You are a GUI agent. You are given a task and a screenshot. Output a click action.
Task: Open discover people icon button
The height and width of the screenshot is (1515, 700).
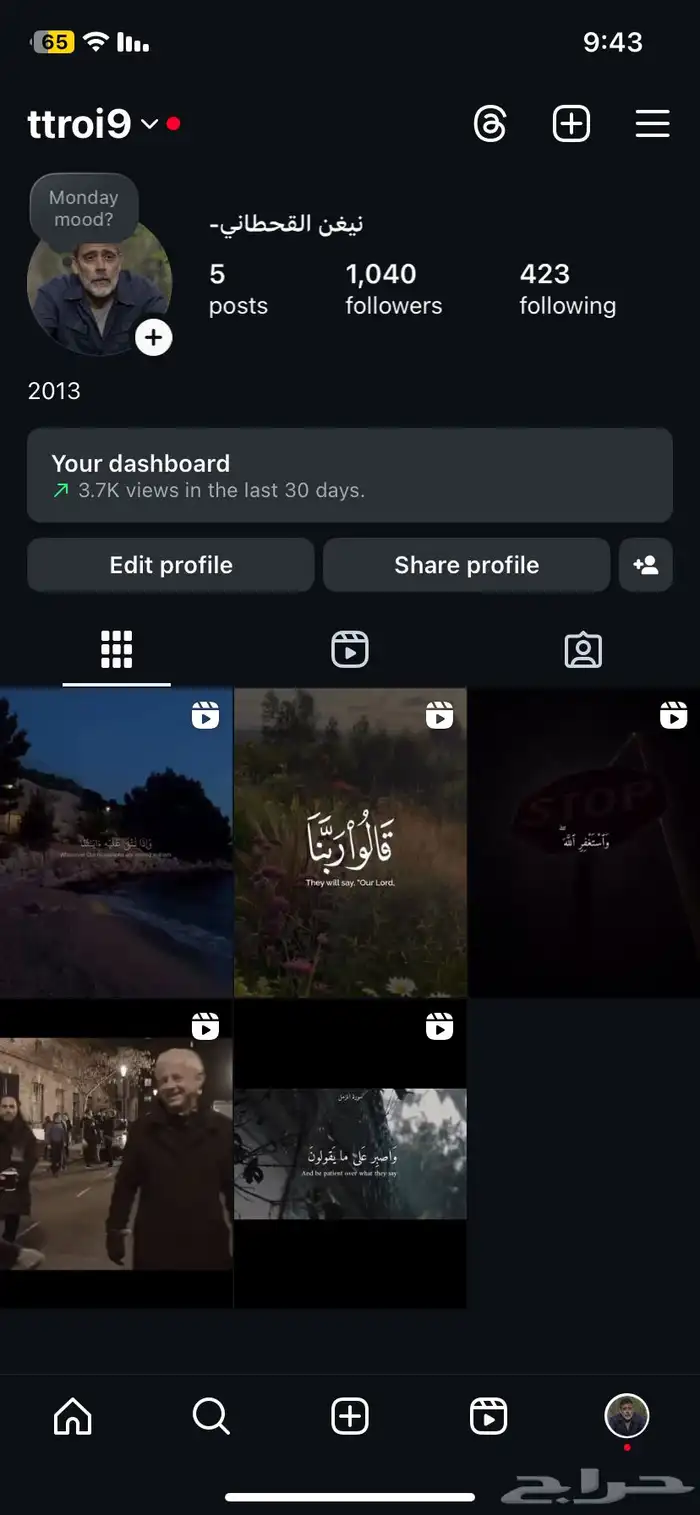646,565
